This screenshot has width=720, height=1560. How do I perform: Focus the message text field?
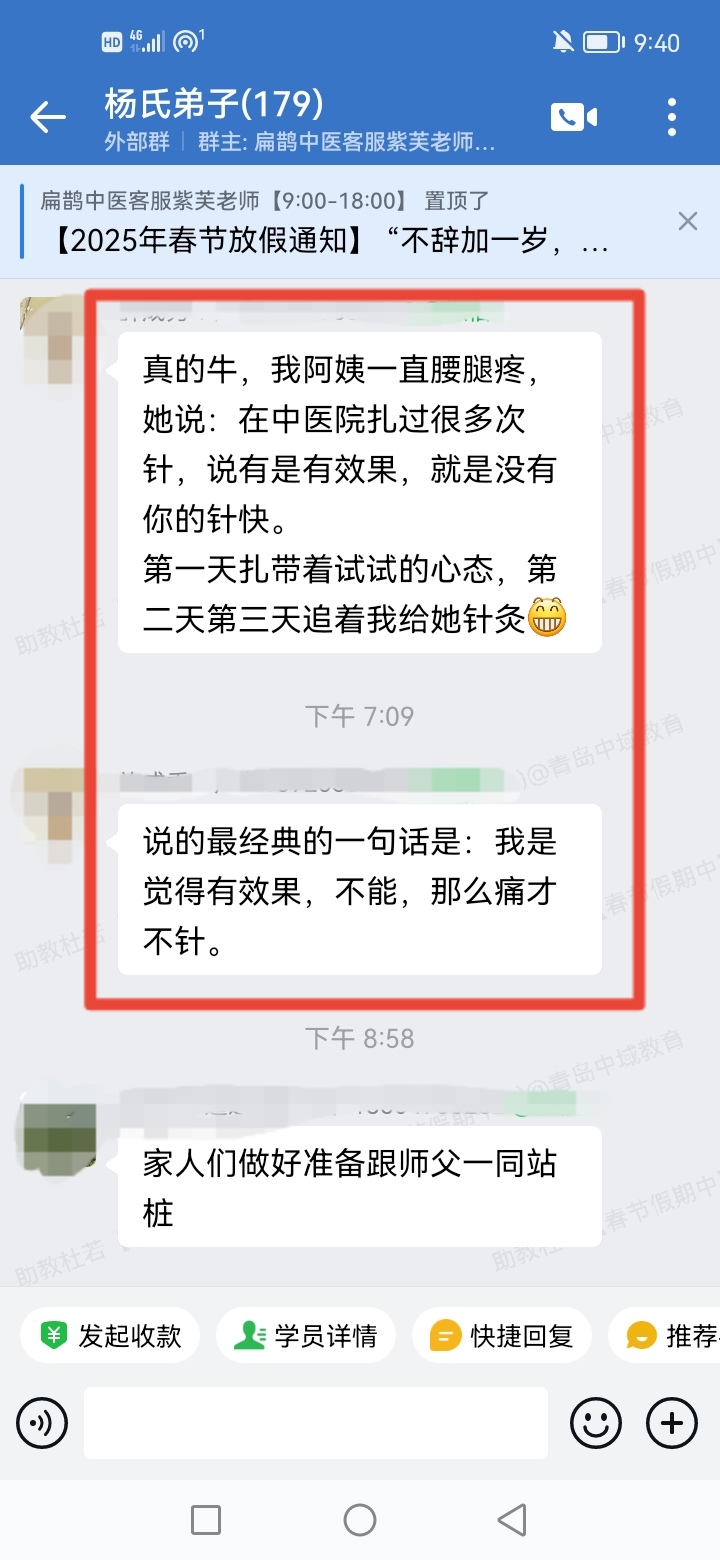tap(316, 1422)
